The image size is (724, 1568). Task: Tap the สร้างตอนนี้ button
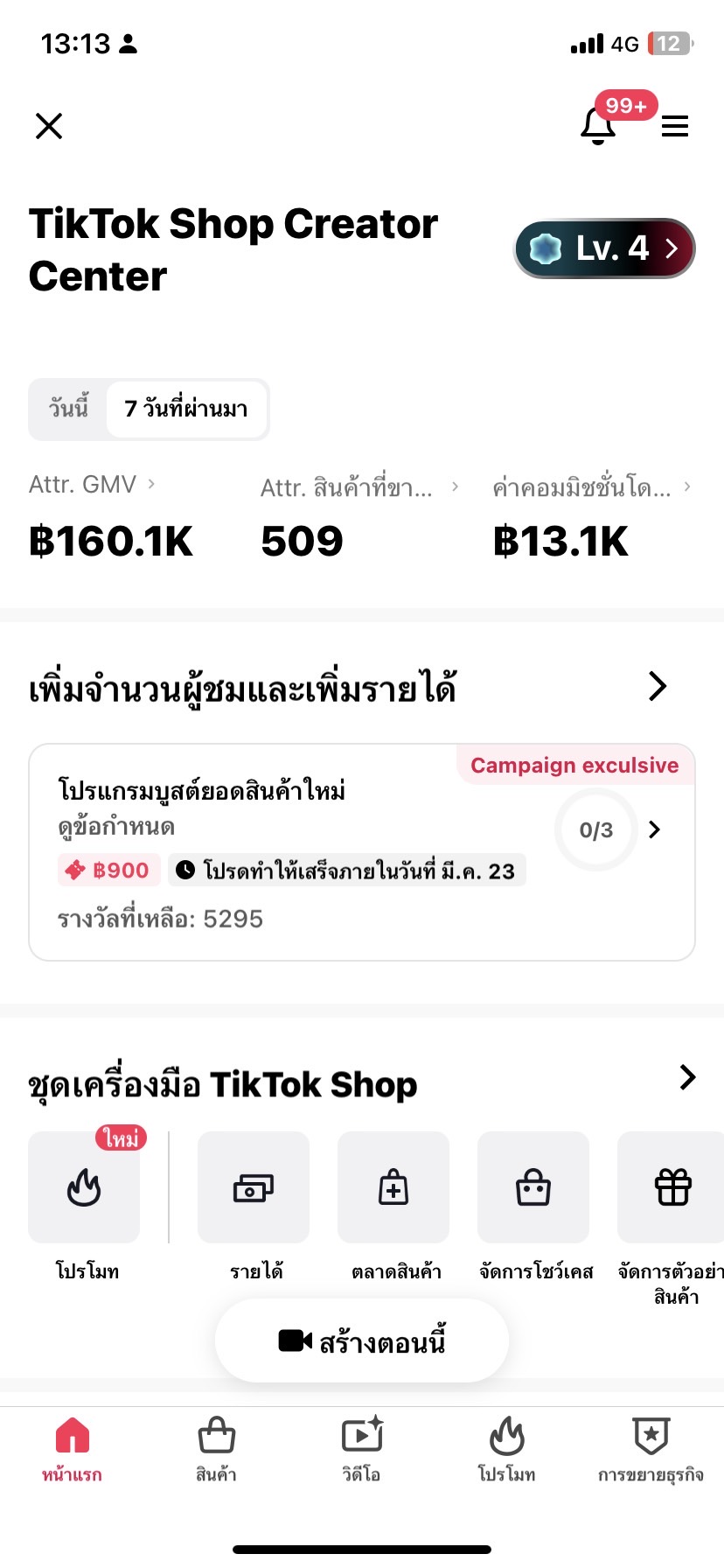362,1340
